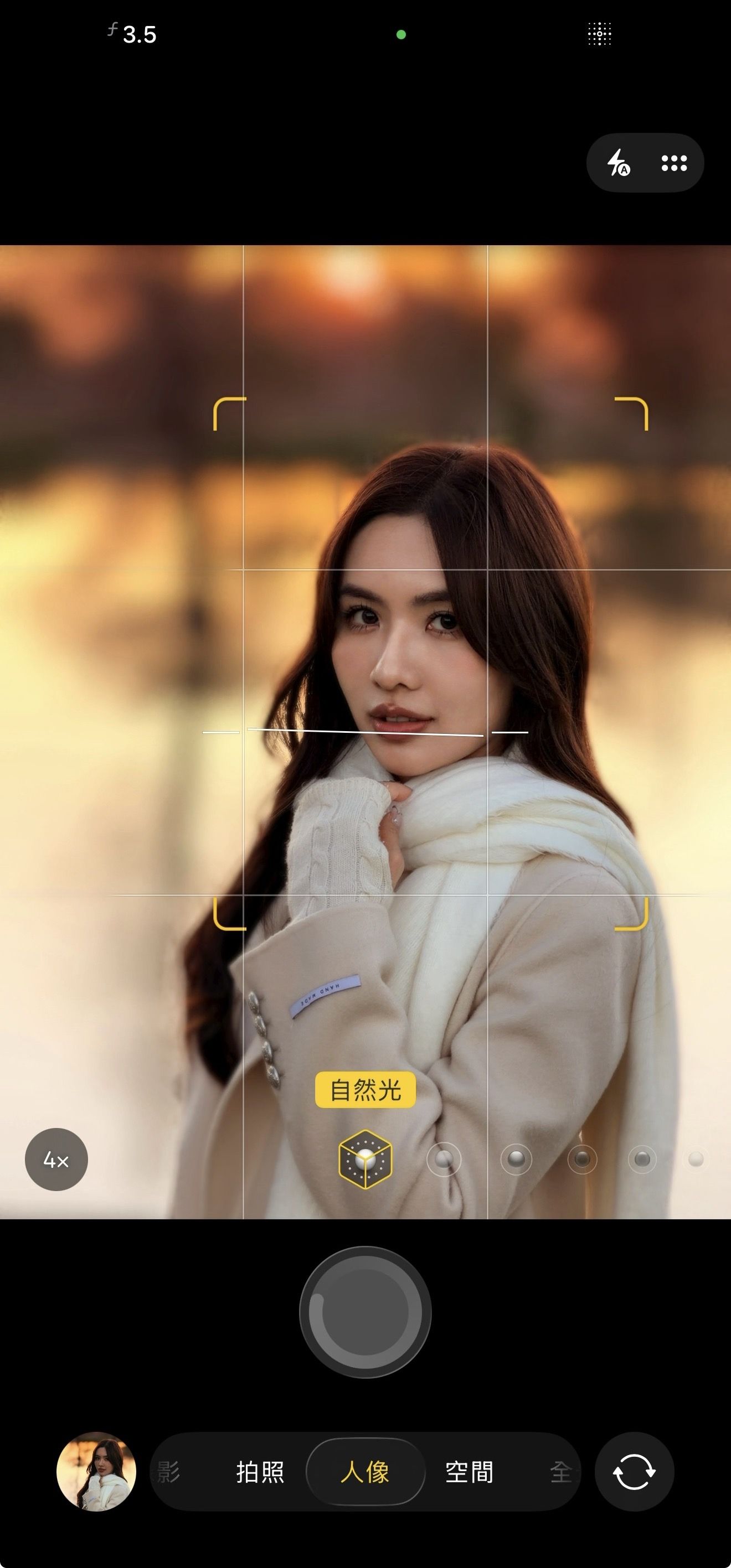Adjust the f3.5 aperture depth control
Viewport: 731px width, 1568px height.
coord(133,34)
